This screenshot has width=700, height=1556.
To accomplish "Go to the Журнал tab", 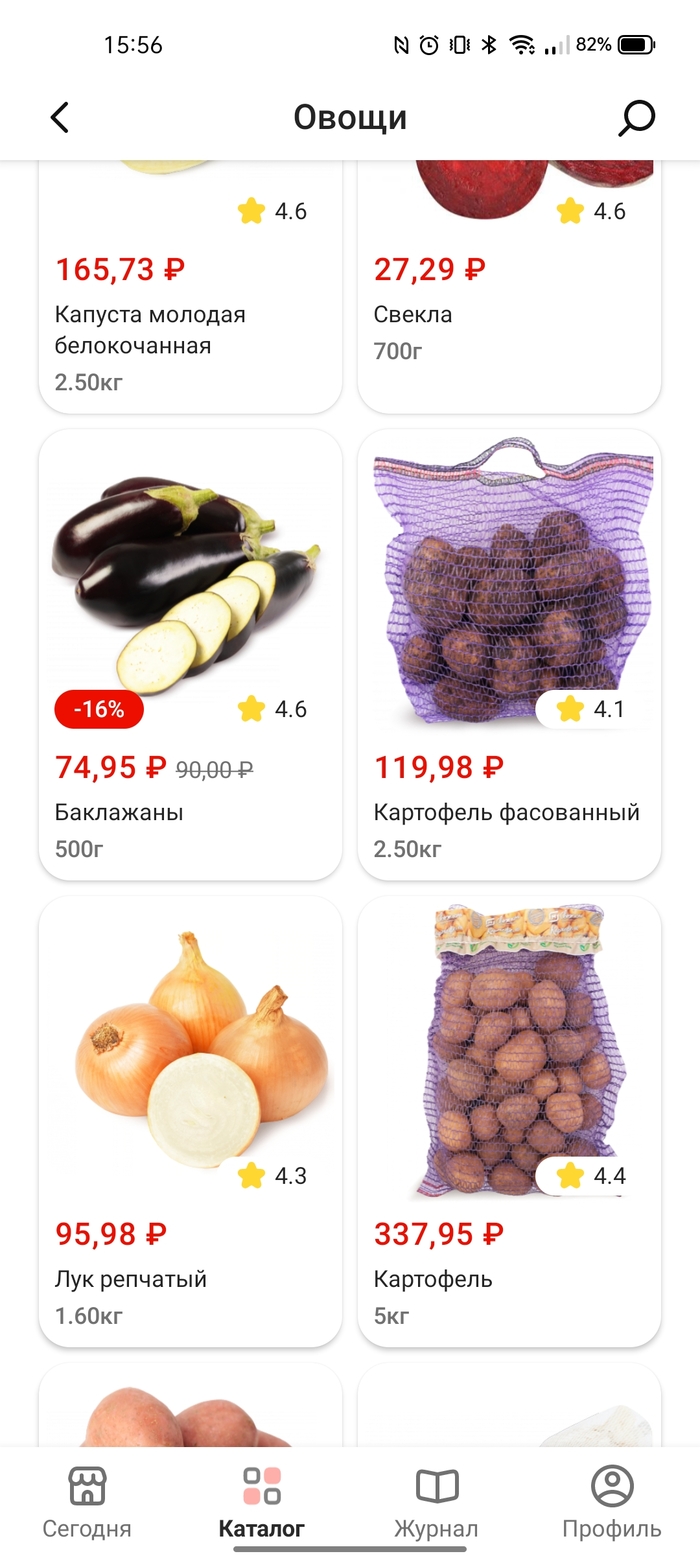I will (436, 1502).
